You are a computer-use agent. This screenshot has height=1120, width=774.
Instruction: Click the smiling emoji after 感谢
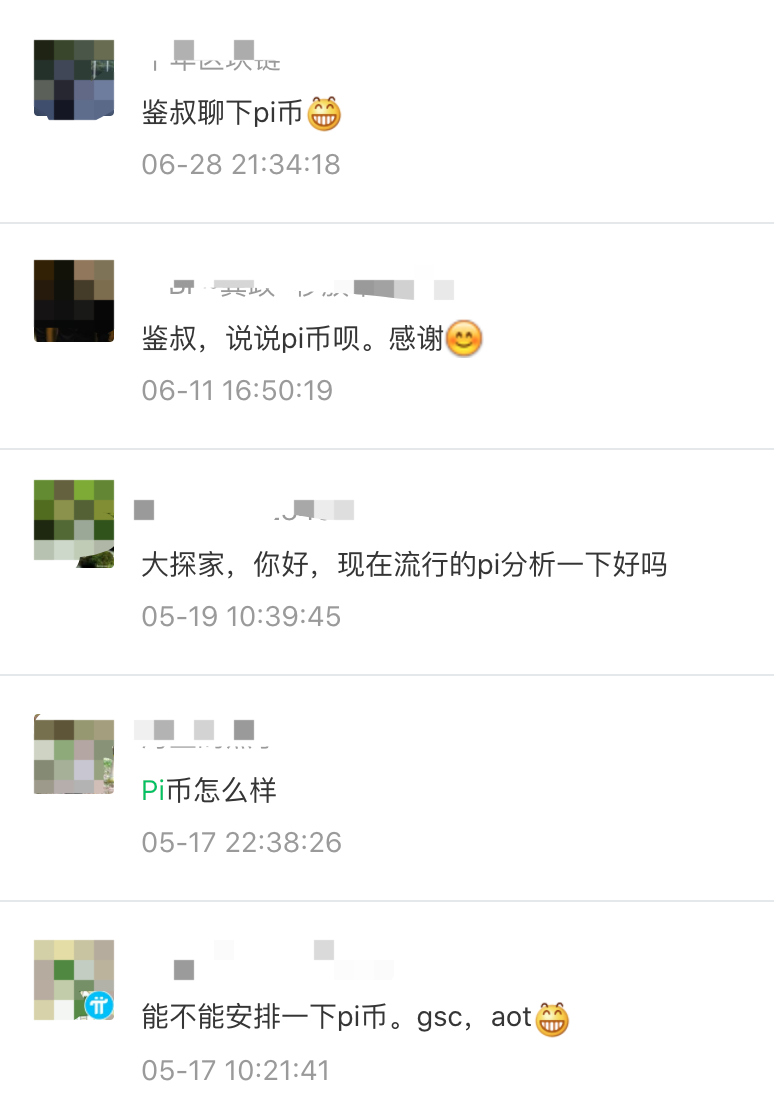(x=466, y=338)
